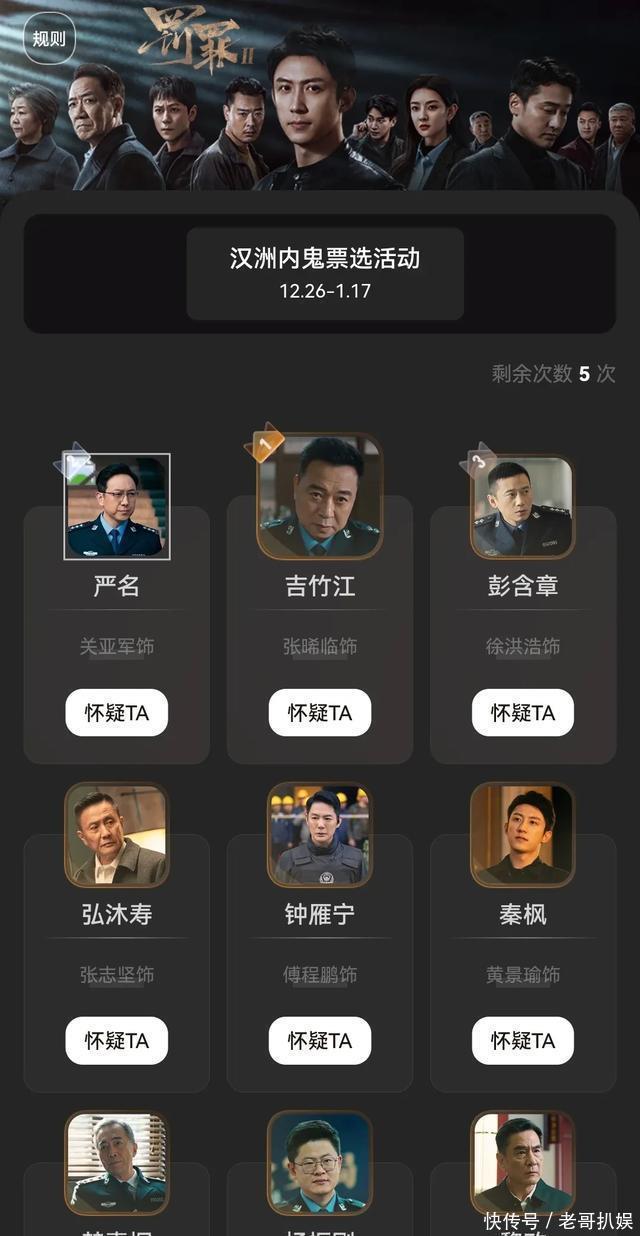This screenshot has width=640, height=1236.
Task: Open the 规则 rules button
Action: (x=49, y=39)
